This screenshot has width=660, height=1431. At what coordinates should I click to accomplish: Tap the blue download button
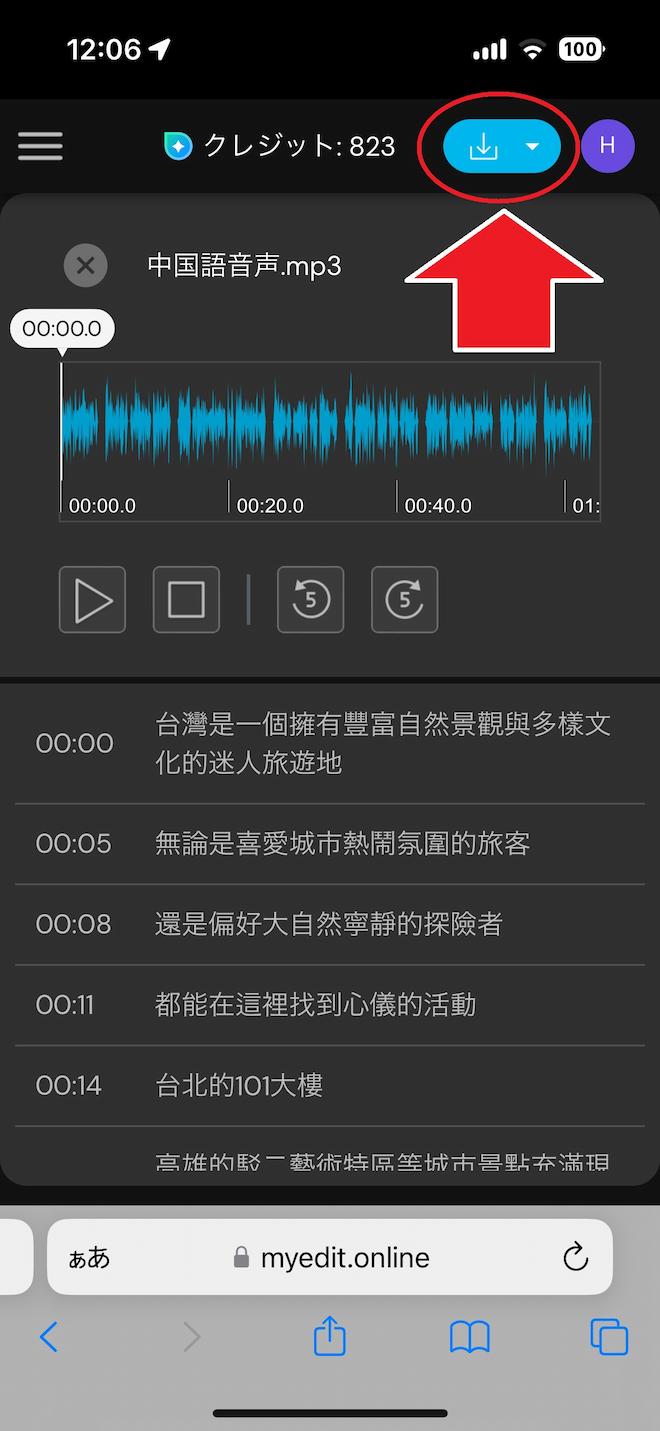[x=483, y=147]
